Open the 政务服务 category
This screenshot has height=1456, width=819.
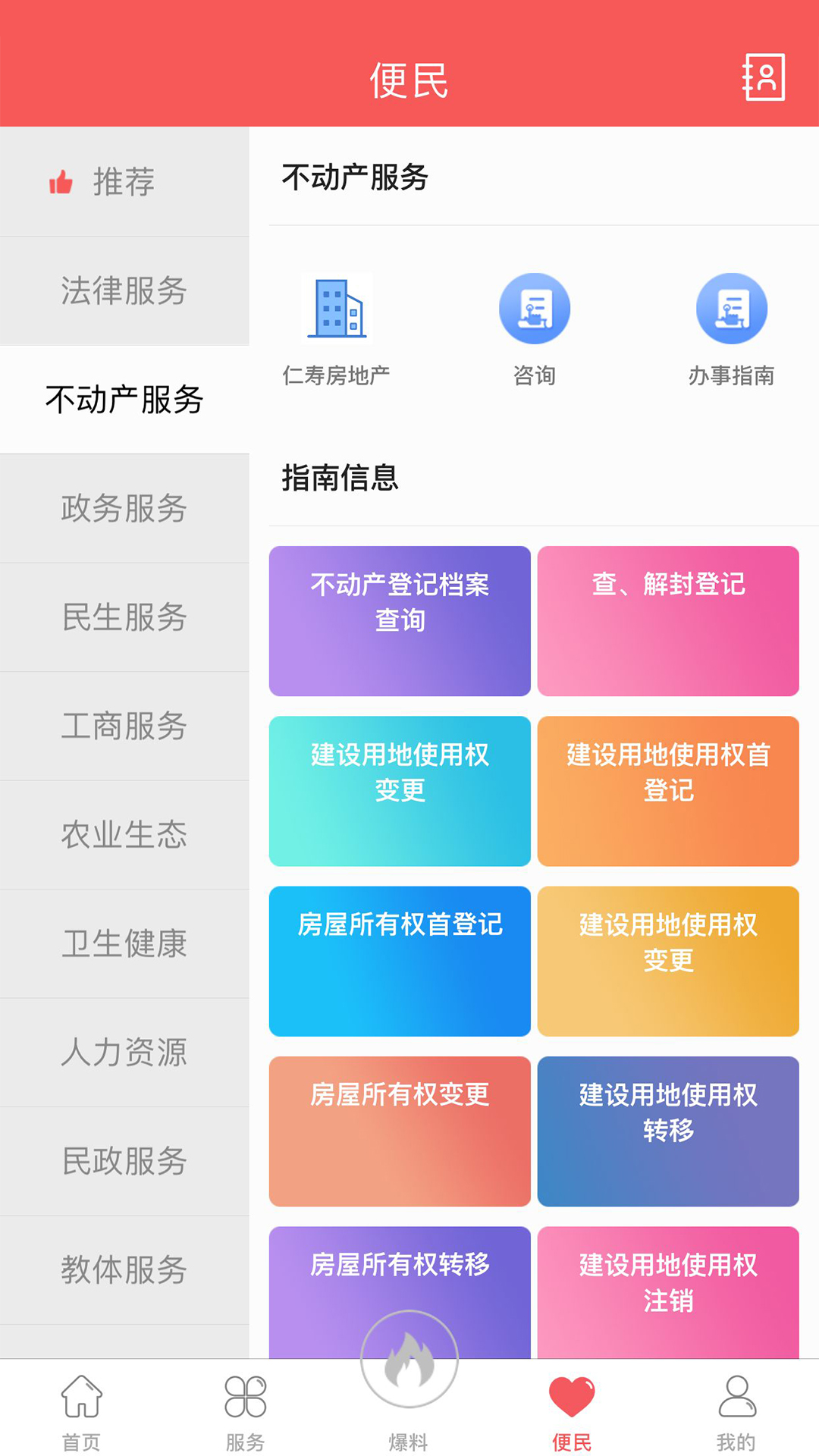[124, 510]
